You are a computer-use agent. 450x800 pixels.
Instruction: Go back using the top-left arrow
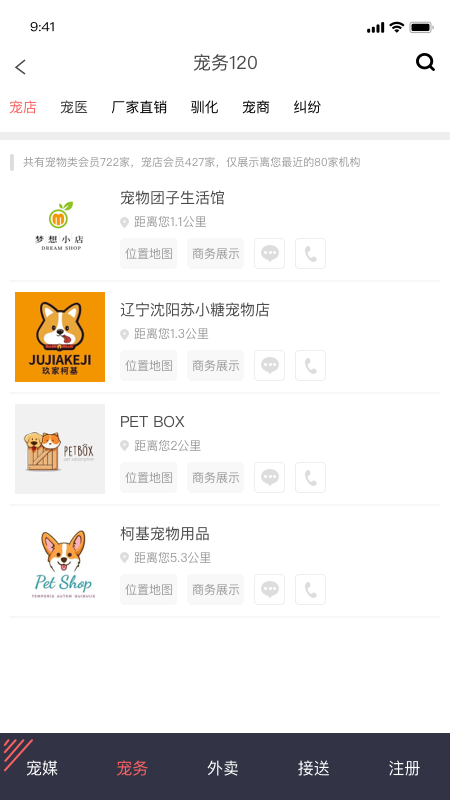20,67
